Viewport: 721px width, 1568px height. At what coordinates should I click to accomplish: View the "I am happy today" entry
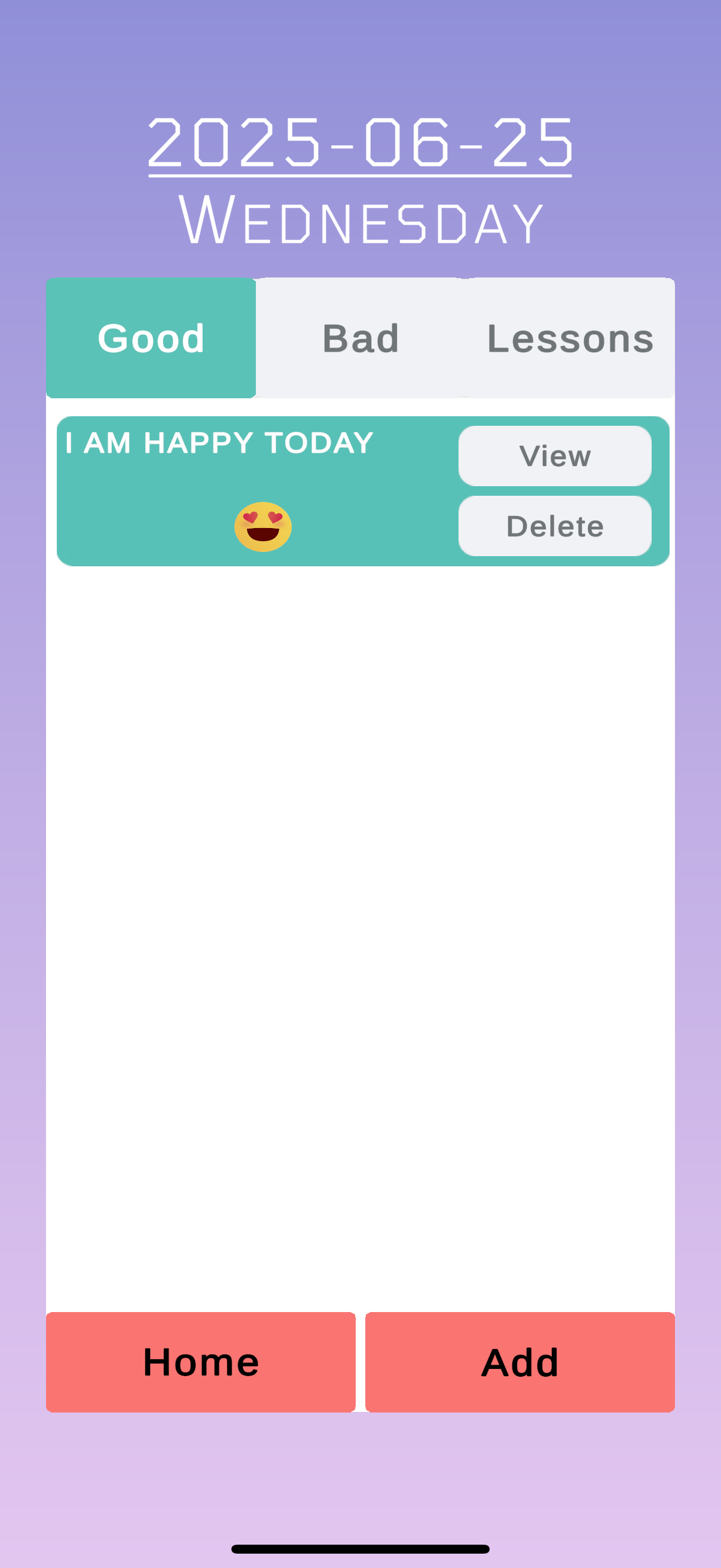(555, 456)
